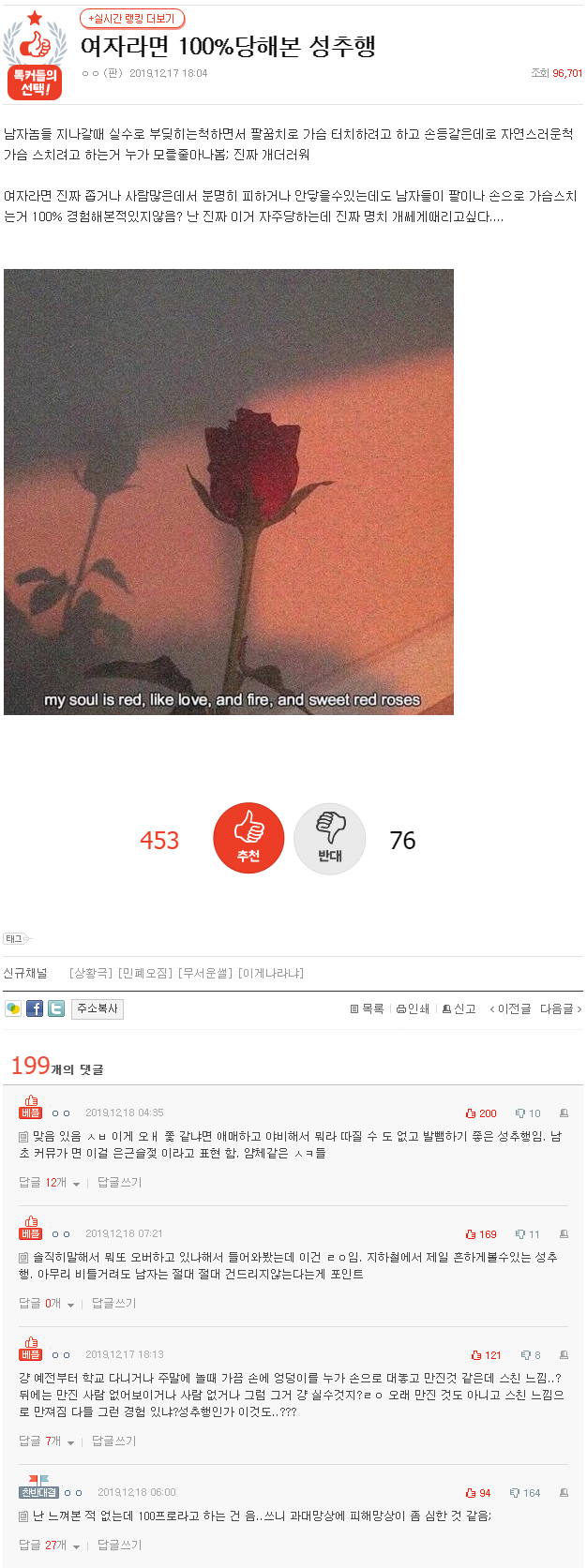Print this post with 인쇄
The width and height of the screenshot is (587, 1568).
tap(413, 1008)
